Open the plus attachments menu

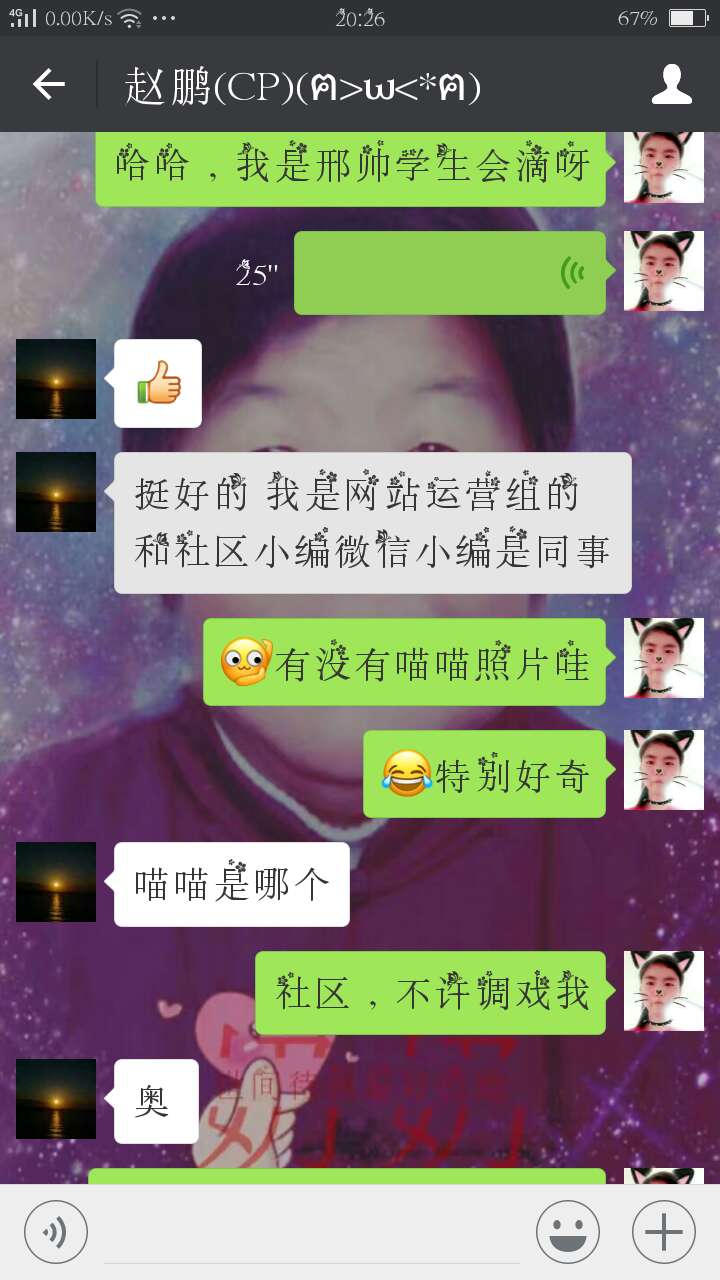click(663, 1232)
